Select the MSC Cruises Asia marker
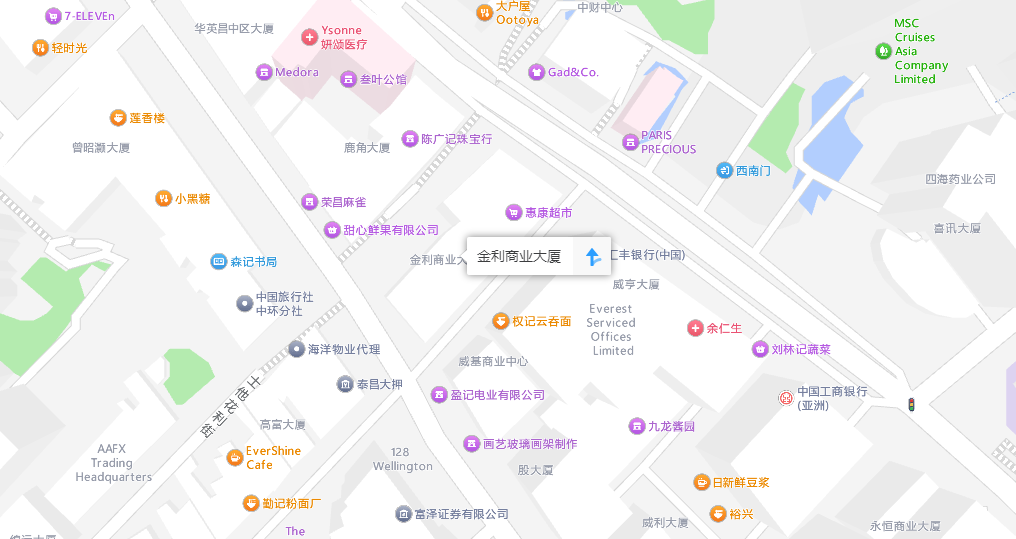The image size is (1016, 539). (882, 51)
